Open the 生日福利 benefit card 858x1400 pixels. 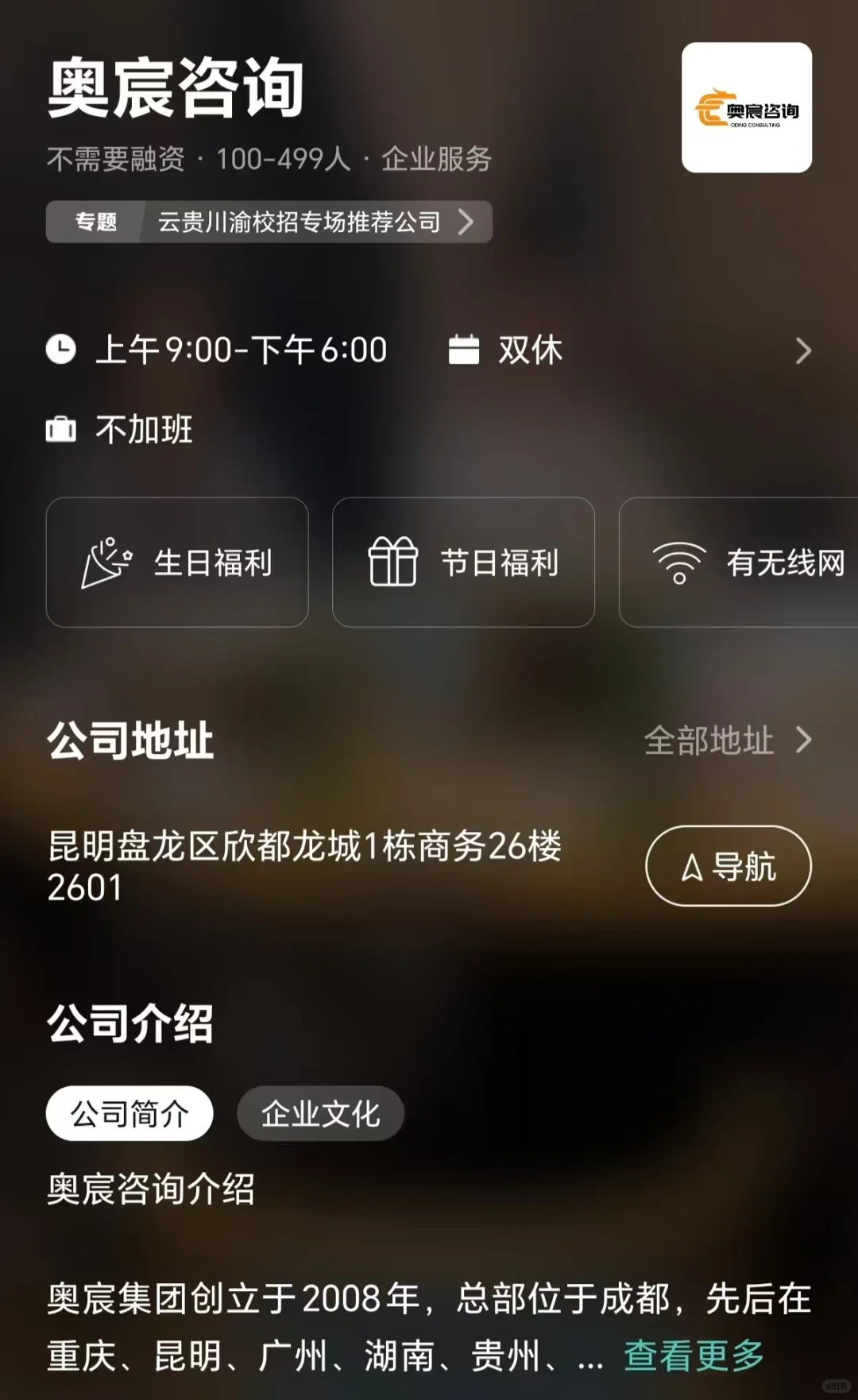coord(177,563)
